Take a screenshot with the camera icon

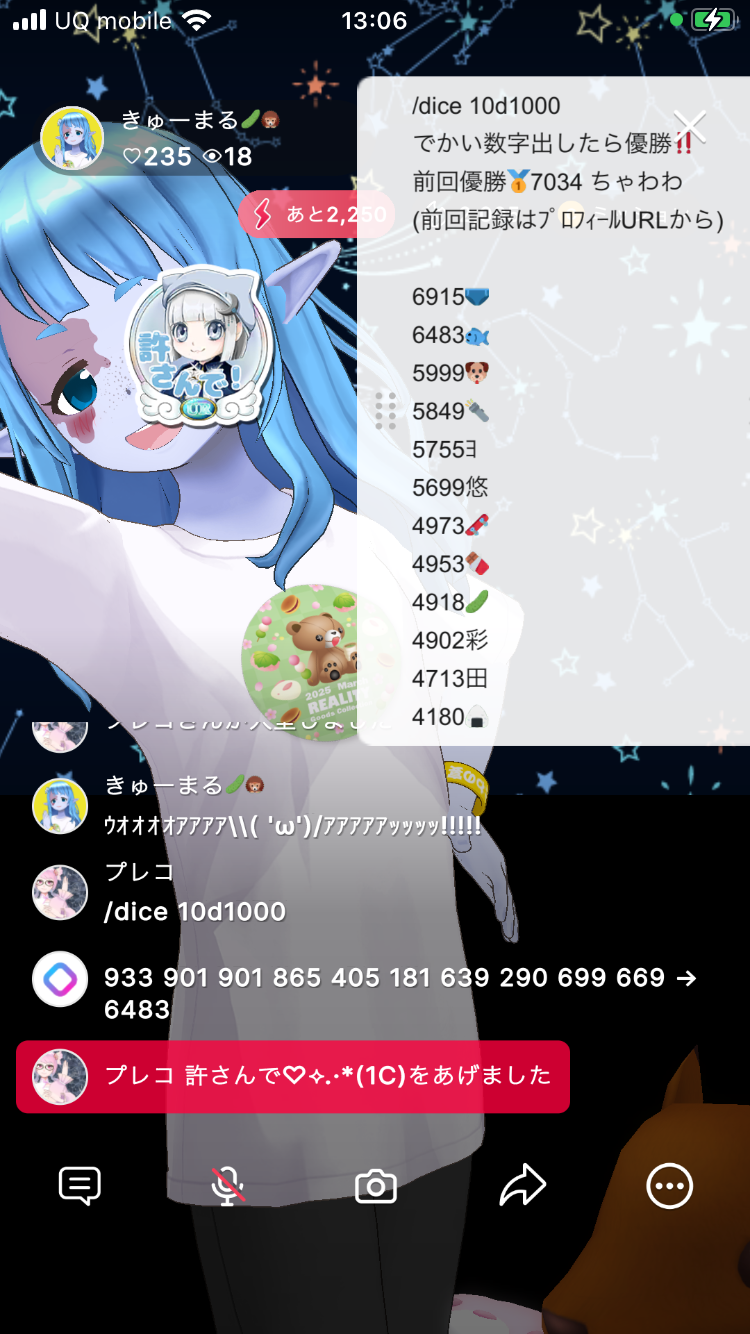pos(376,1187)
